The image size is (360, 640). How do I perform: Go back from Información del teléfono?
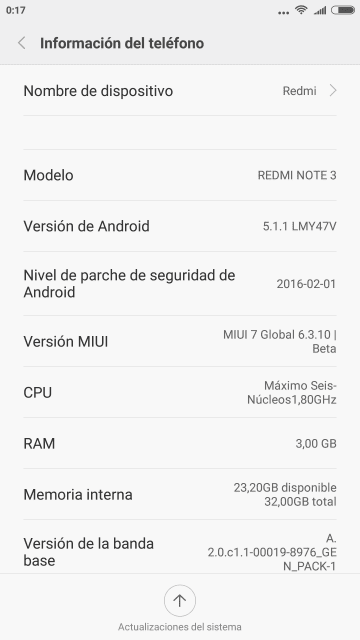point(22,43)
